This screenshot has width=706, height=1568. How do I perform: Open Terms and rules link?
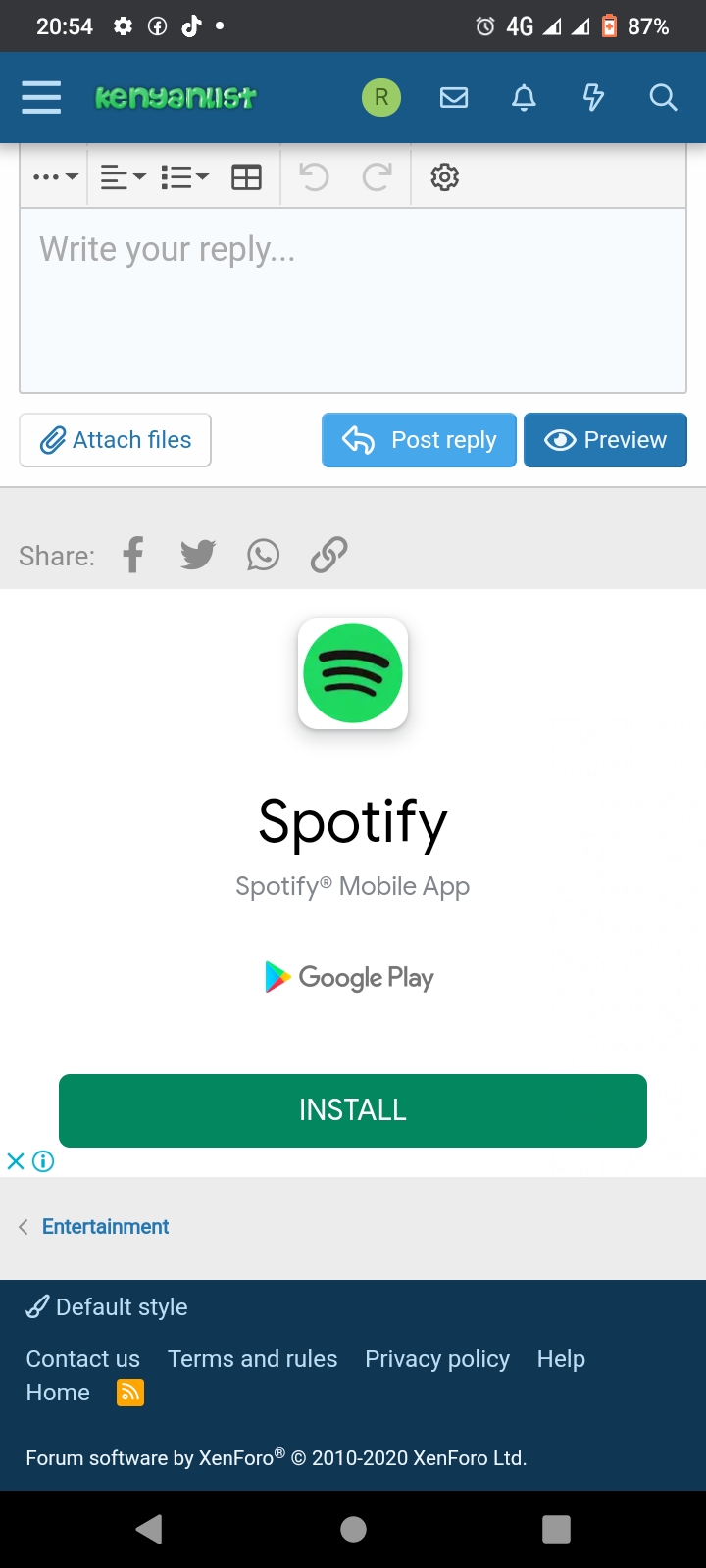click(252, 1359)
